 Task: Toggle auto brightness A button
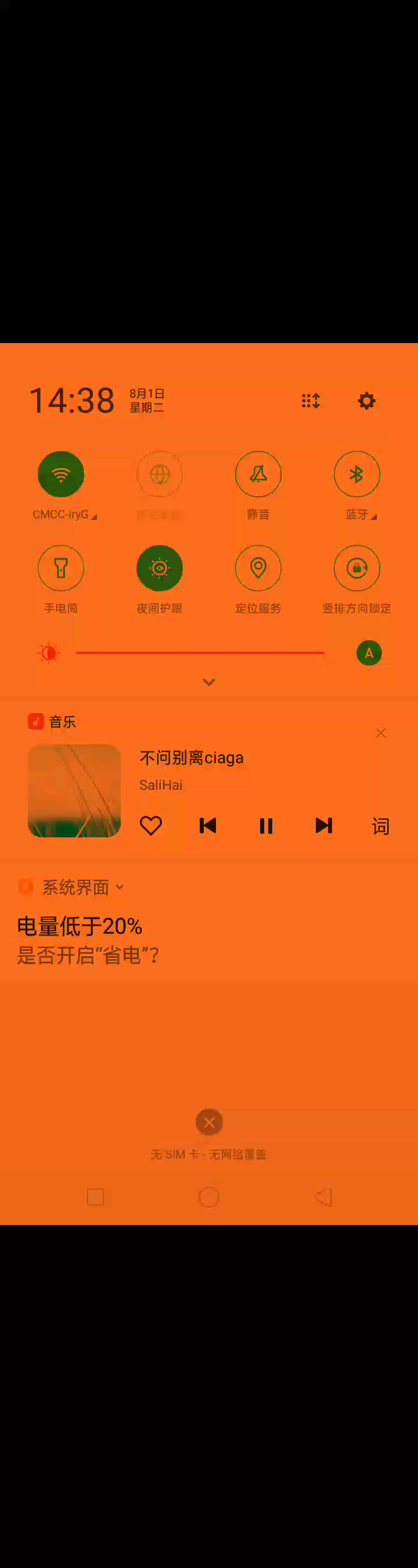pyautogui.click(x=369, y=653)
